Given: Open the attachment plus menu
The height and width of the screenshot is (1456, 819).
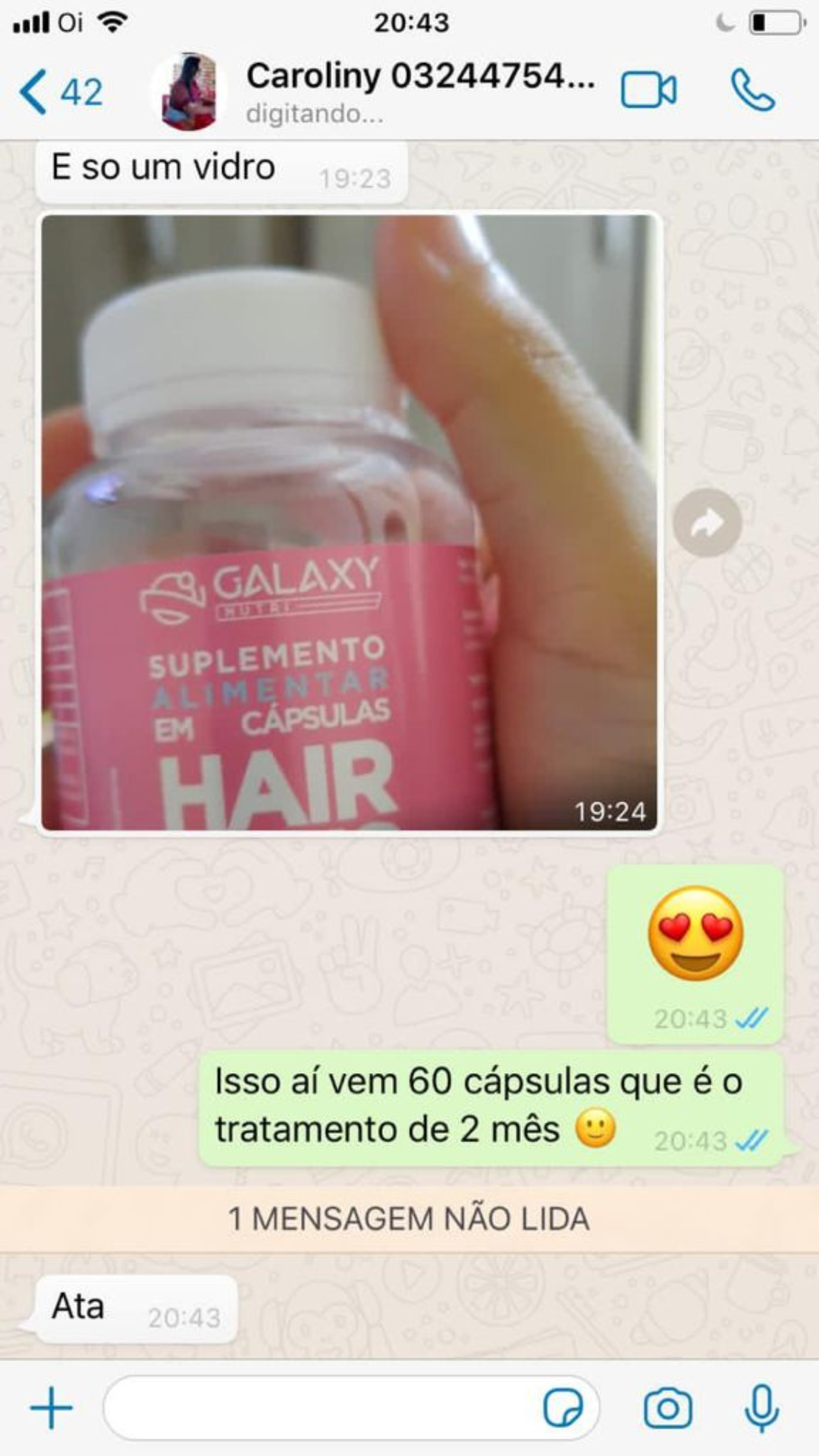Looking at the screenshot, I should pos(52,1408).
